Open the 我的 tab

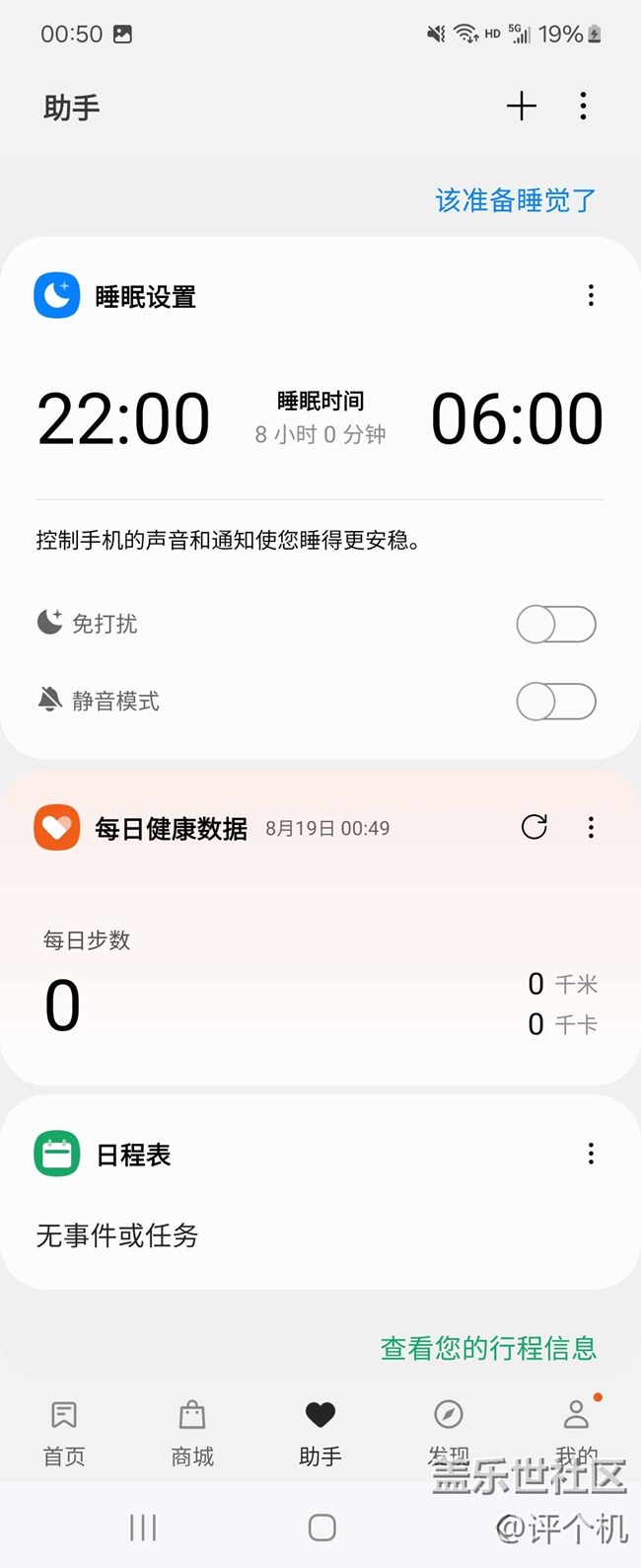(x=576, y=1431)
